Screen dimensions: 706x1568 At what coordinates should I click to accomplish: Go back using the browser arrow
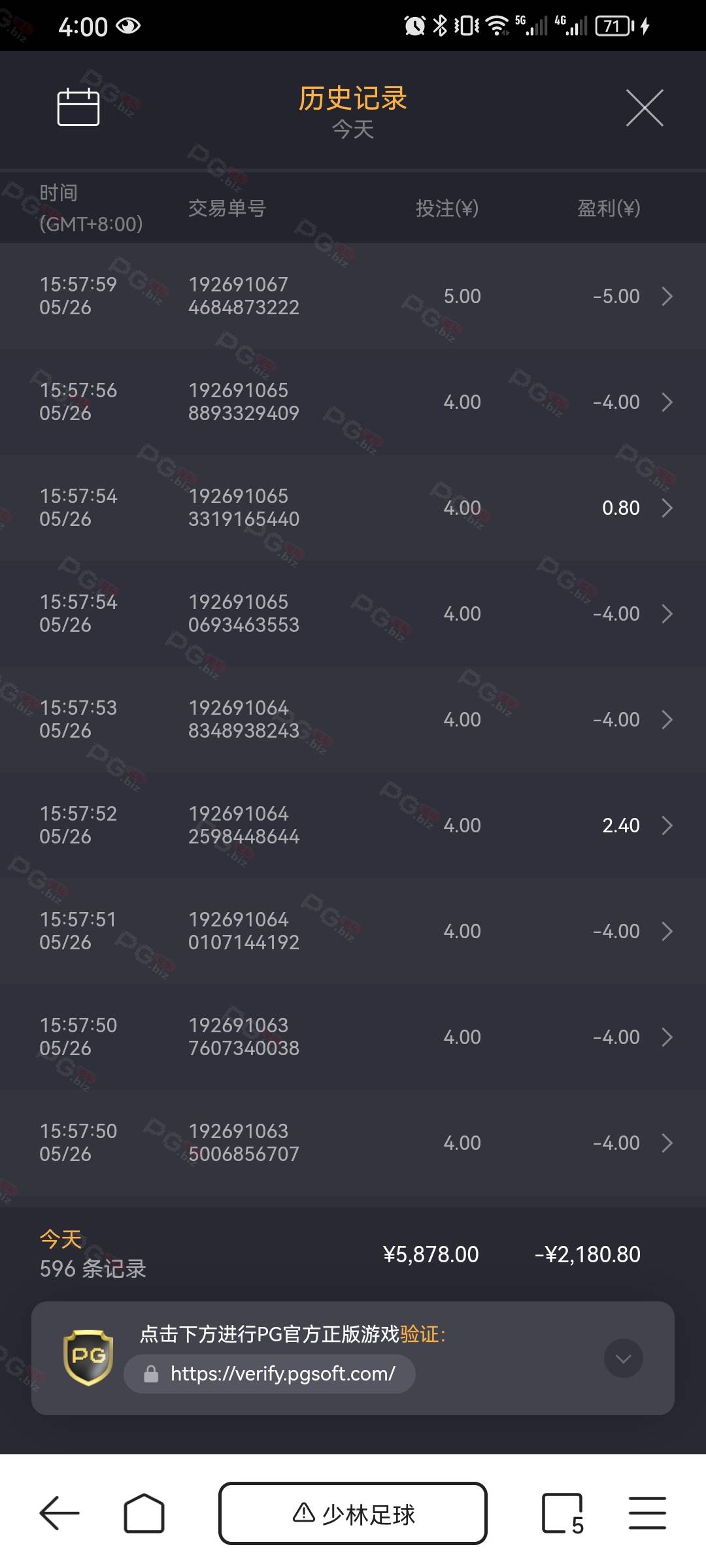click(59, 1513)
